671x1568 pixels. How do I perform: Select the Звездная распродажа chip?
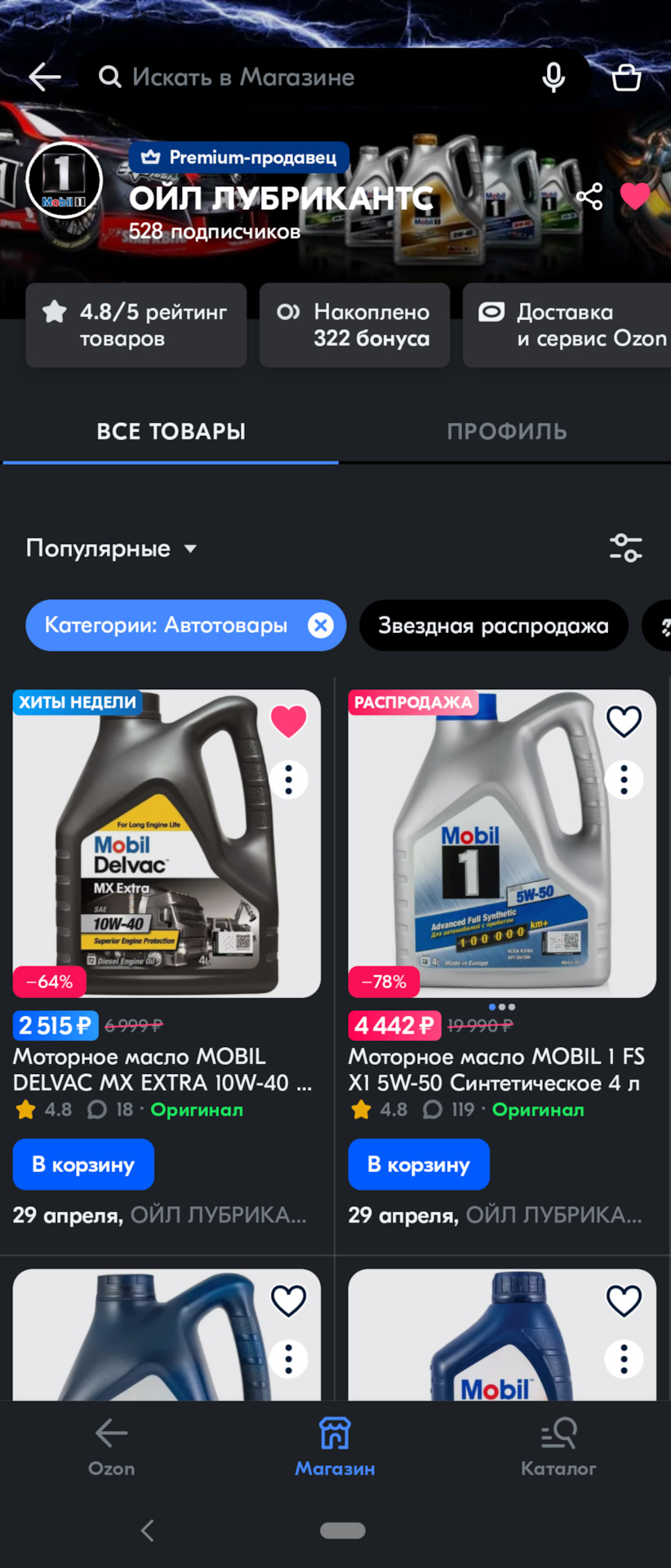pyautogui.click(x=493, y=626)
